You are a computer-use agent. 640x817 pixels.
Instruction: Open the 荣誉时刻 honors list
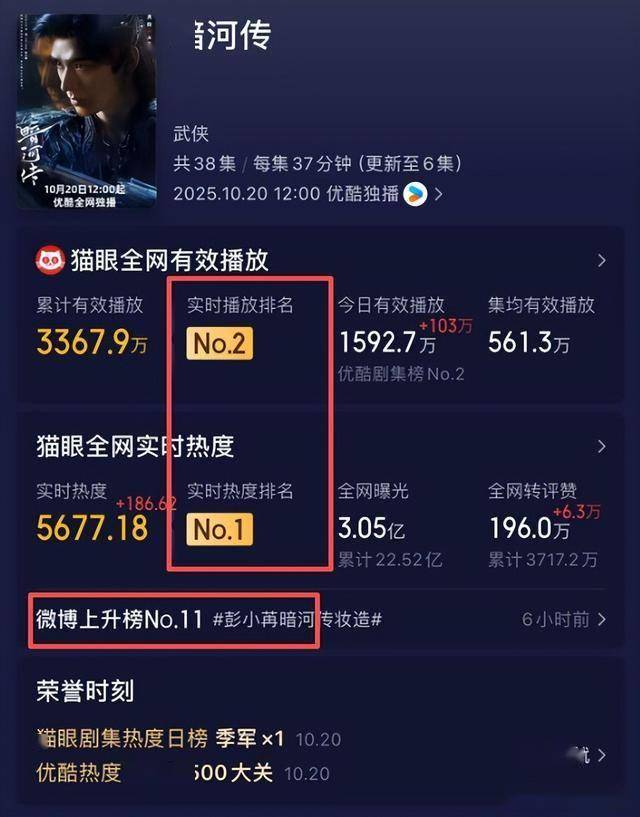click(601, 755)
